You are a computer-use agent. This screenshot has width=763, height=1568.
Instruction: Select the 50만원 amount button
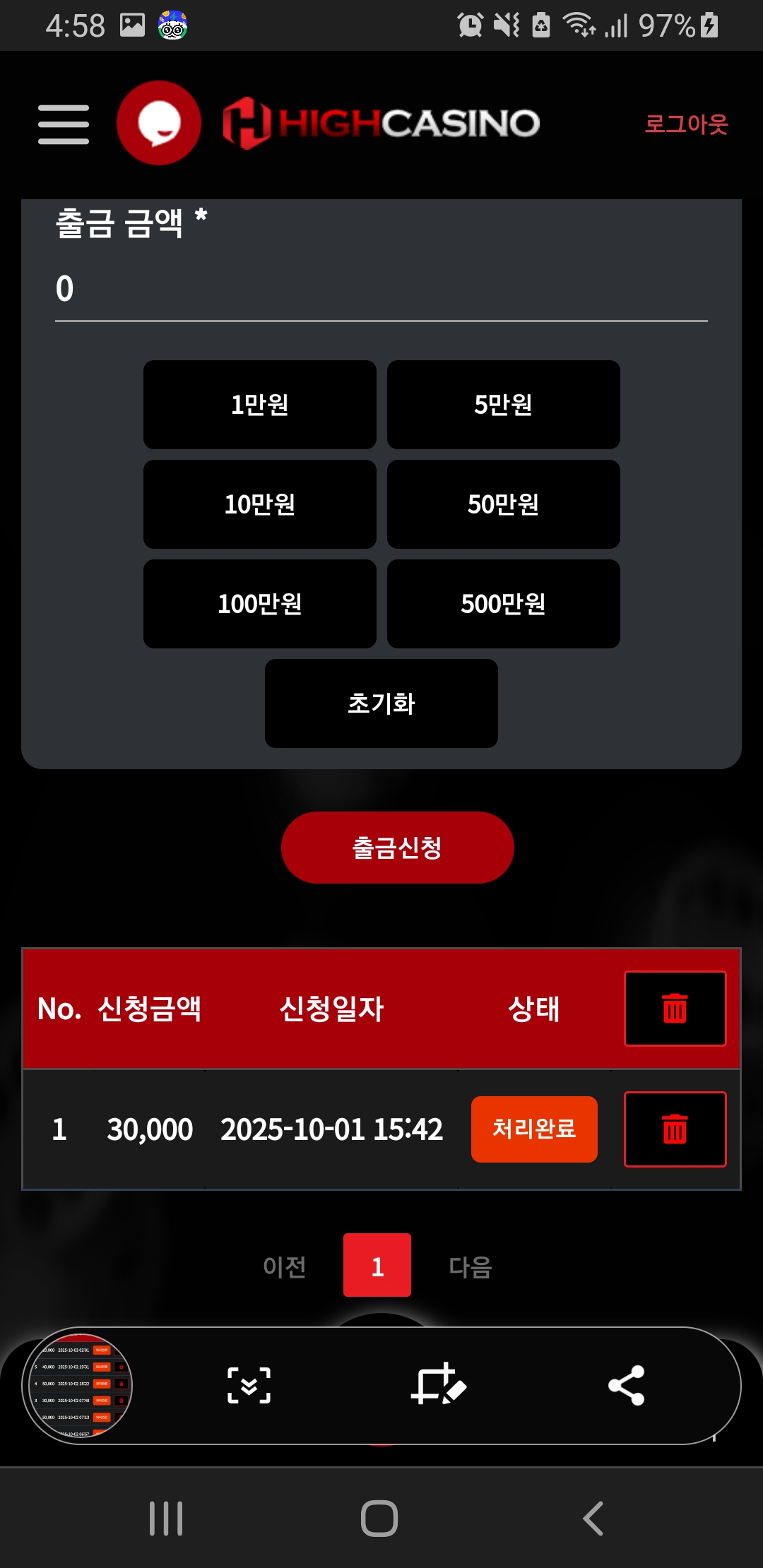click(503, 504)
